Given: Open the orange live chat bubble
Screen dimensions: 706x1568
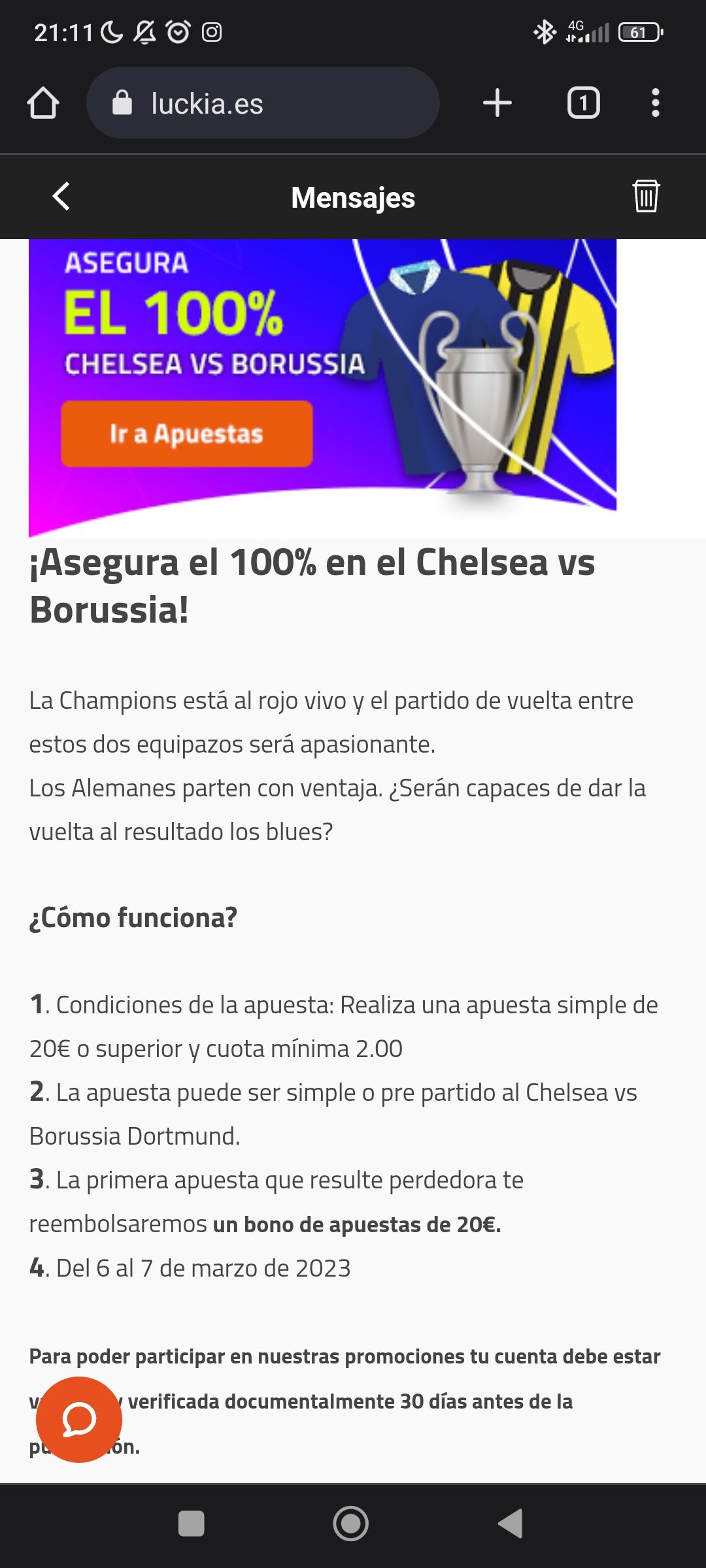Looking at the screenshot, I should pos(79,1420).
